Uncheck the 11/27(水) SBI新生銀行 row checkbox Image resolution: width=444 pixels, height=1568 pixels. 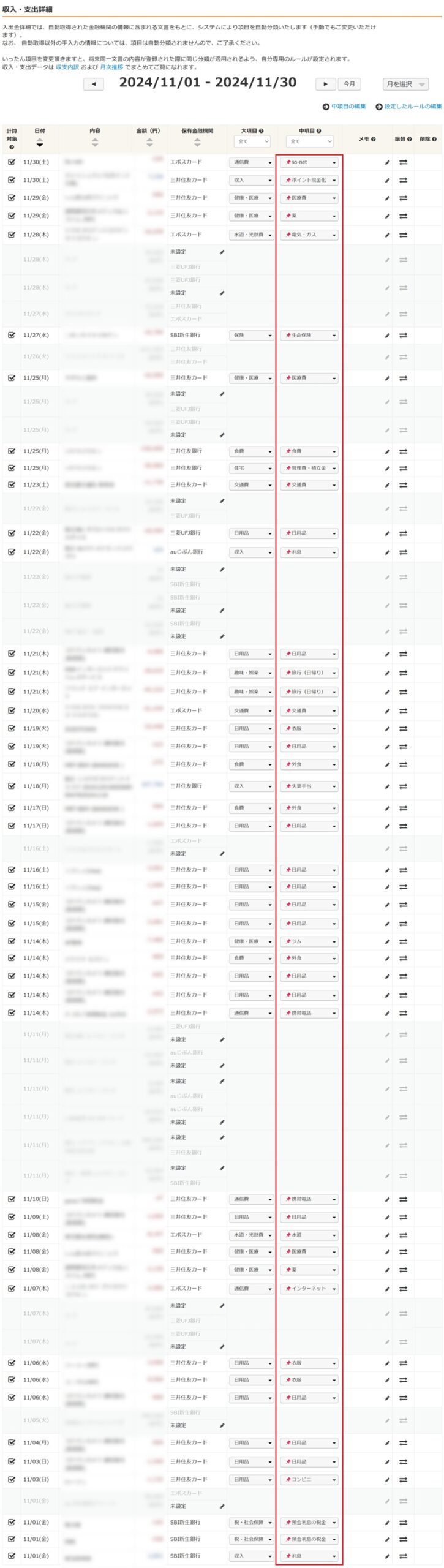(x=12, y=335)
